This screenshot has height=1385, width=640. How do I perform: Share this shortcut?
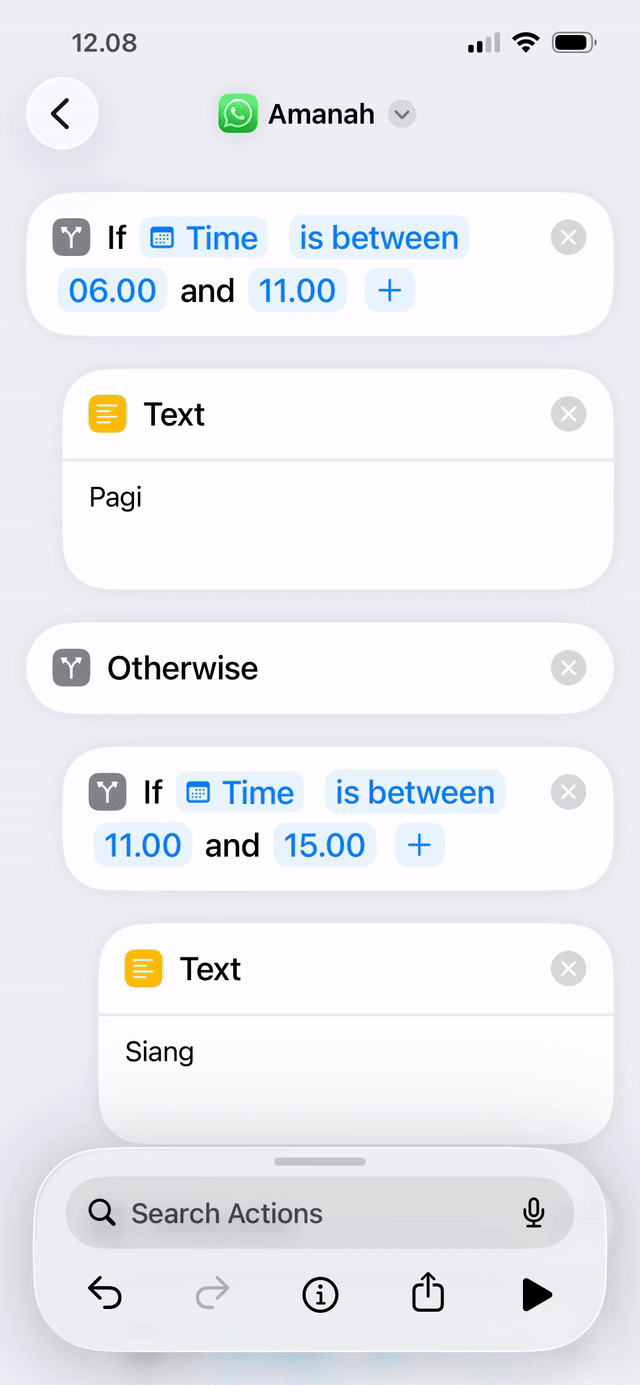coord(427,1293)
